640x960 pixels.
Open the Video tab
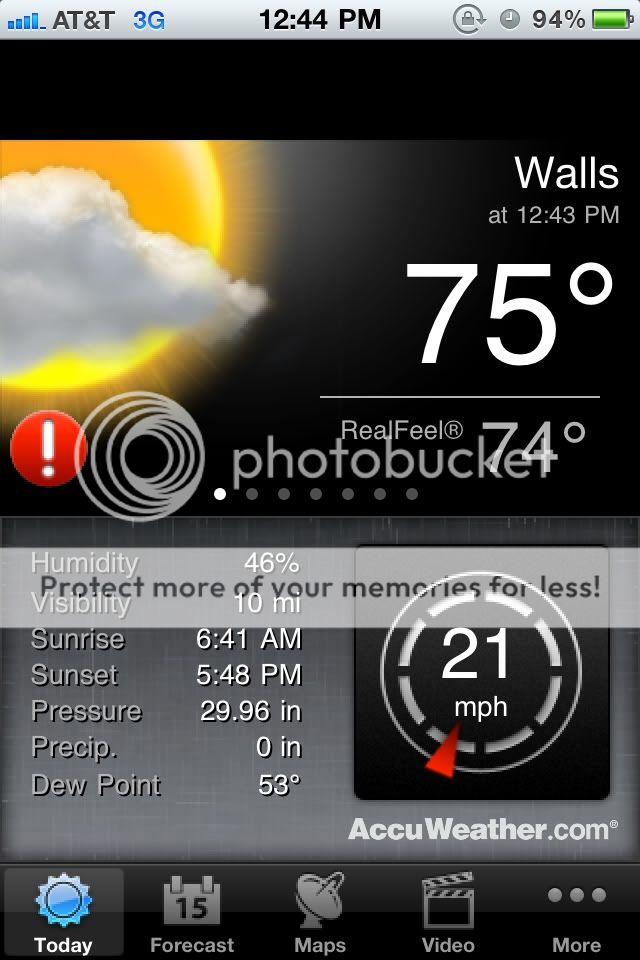coord(448,912)
